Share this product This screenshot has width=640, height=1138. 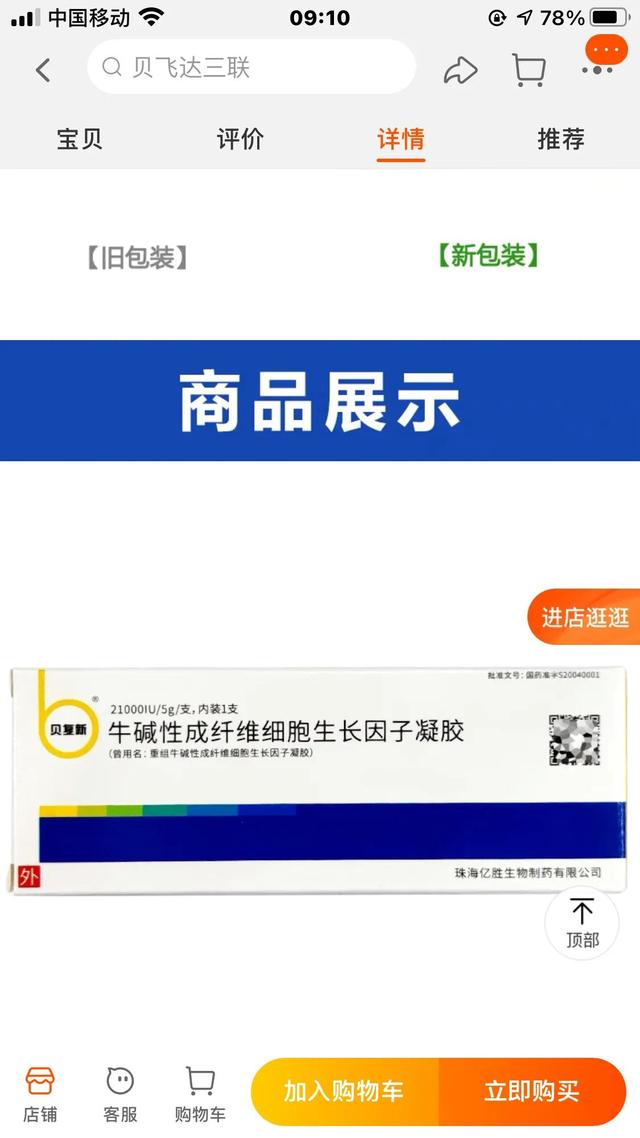point(461,69)
